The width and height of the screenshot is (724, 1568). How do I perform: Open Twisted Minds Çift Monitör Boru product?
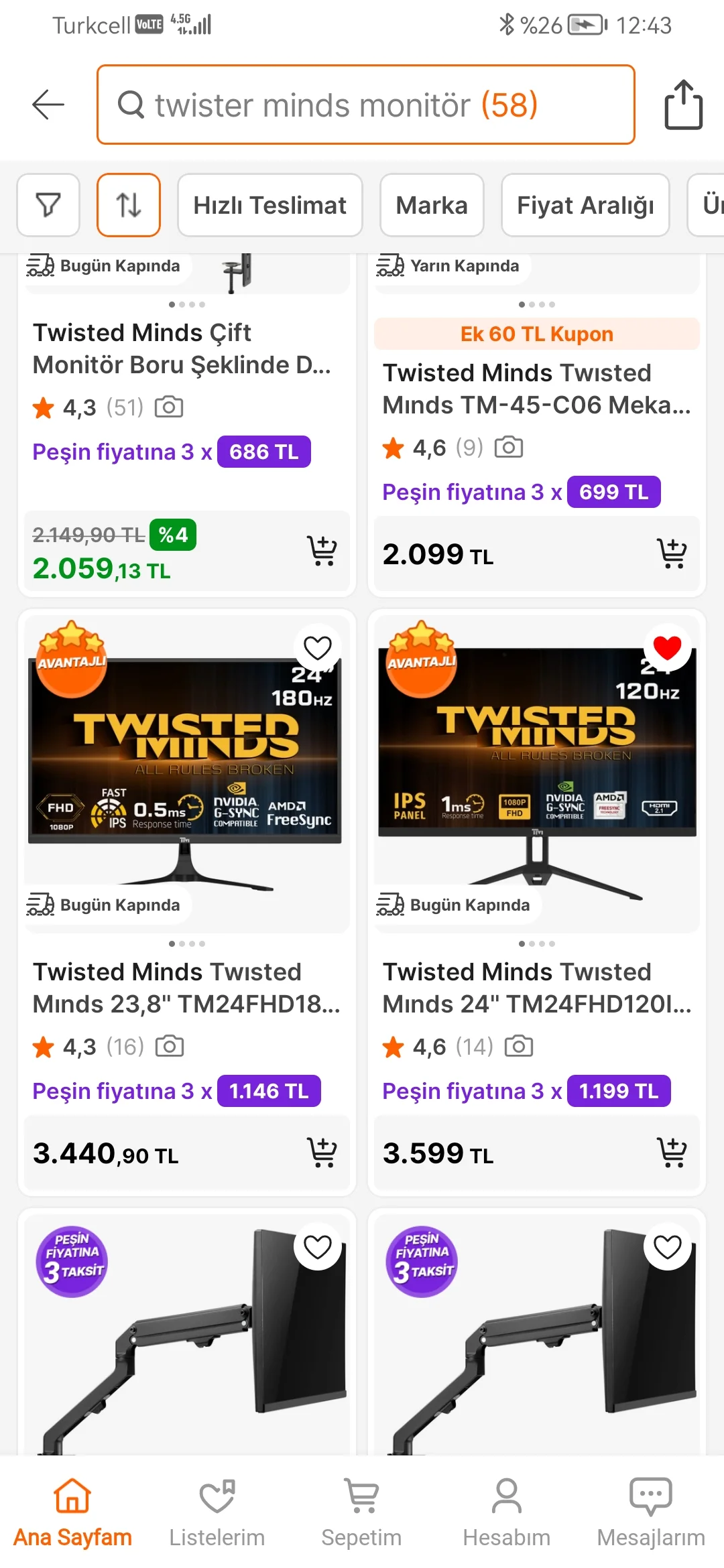tap(182, 348)
